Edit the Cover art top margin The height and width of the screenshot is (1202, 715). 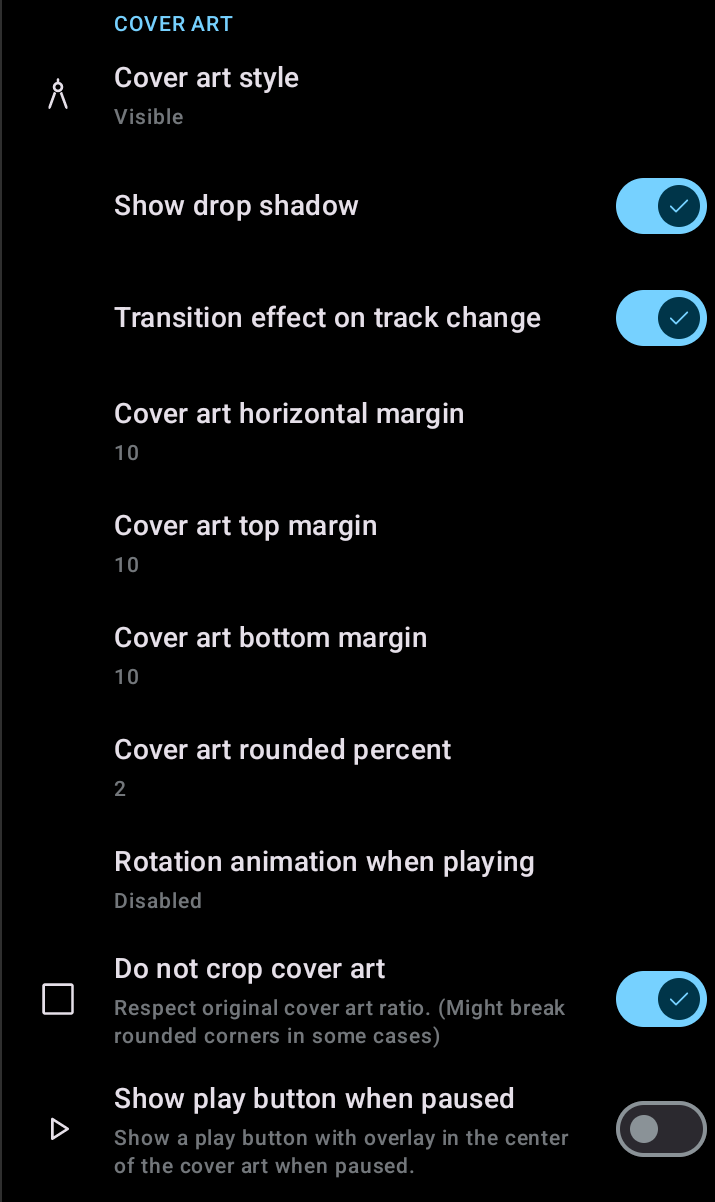357,543
